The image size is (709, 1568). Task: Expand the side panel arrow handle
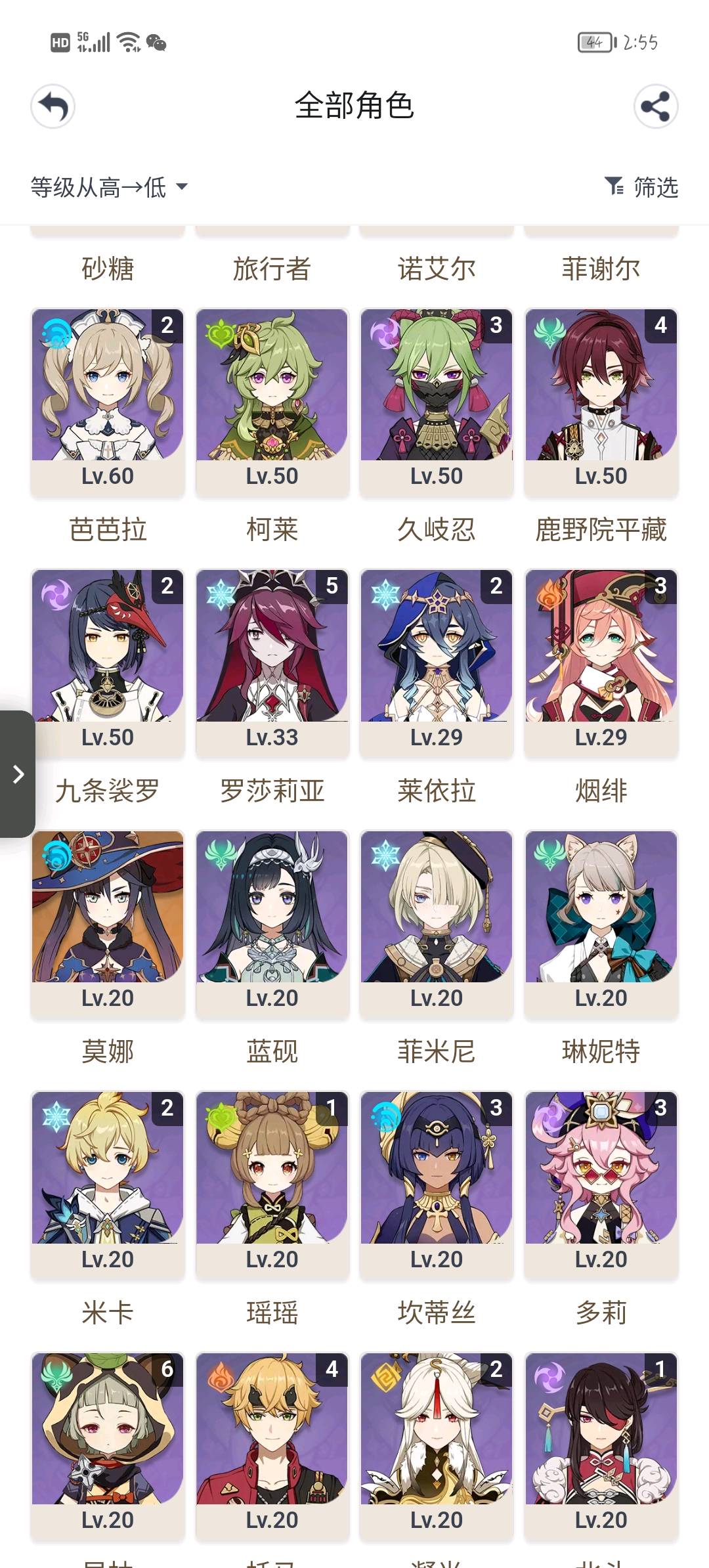pos(18,774)
